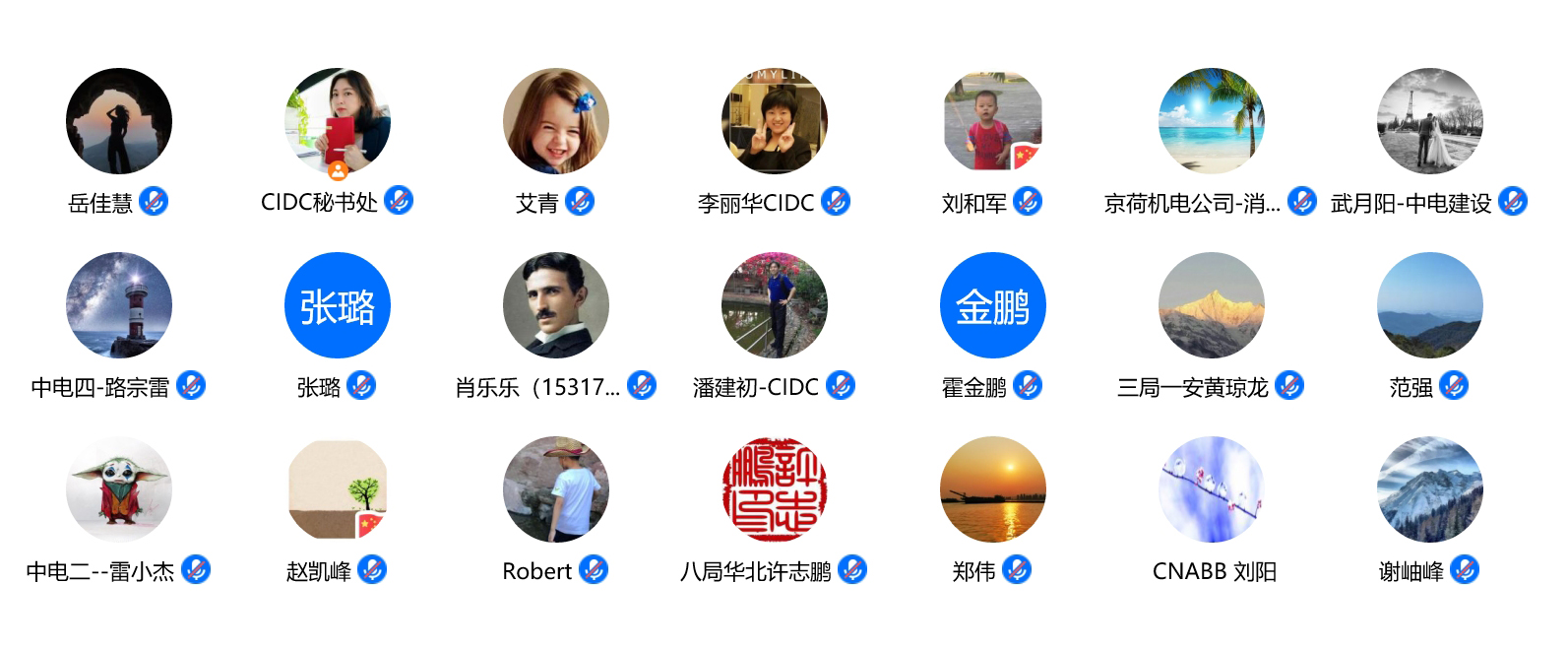Viewport: 1568px width, 648px height.
Task: Open participant 岳佳慧's tile
Action: click(x=118, y=121)
